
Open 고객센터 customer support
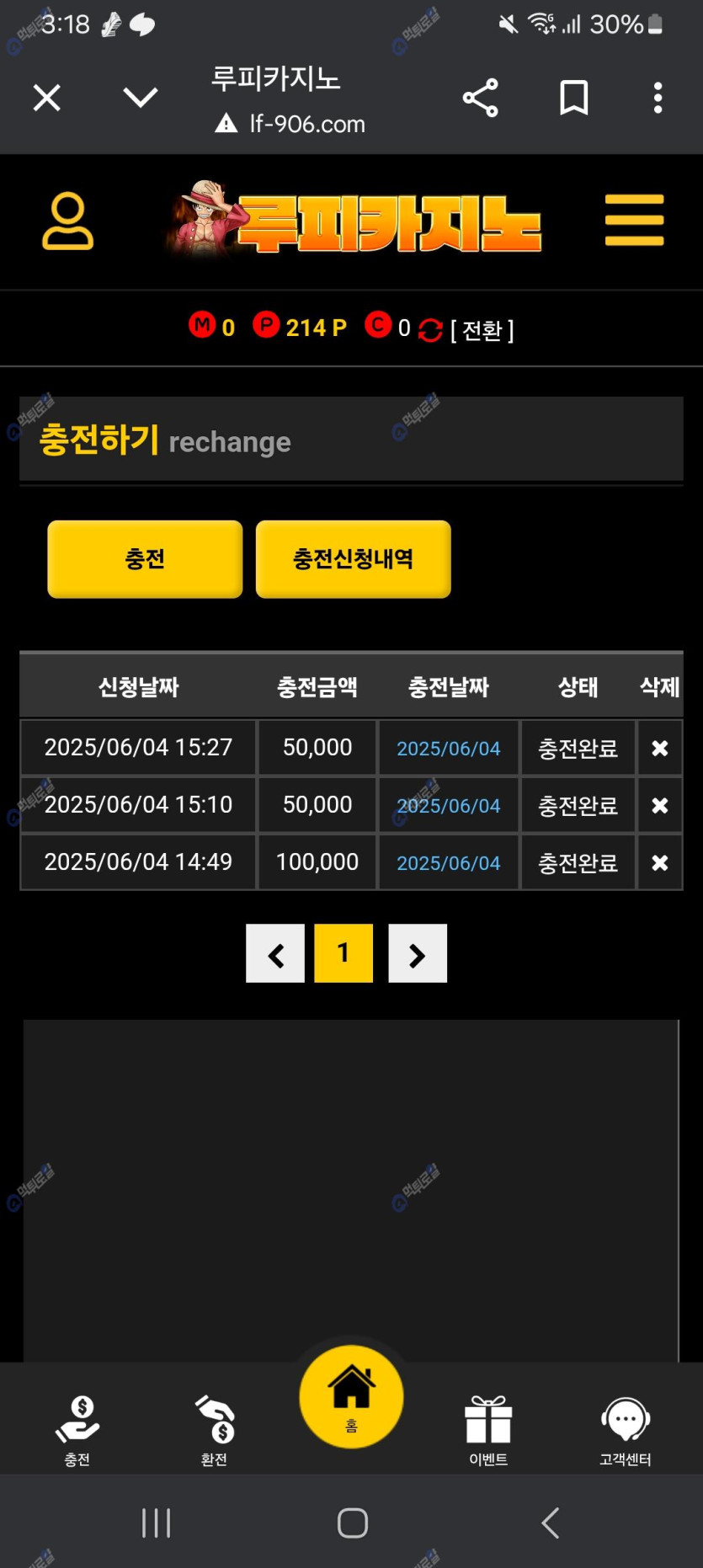[625, 1428]
